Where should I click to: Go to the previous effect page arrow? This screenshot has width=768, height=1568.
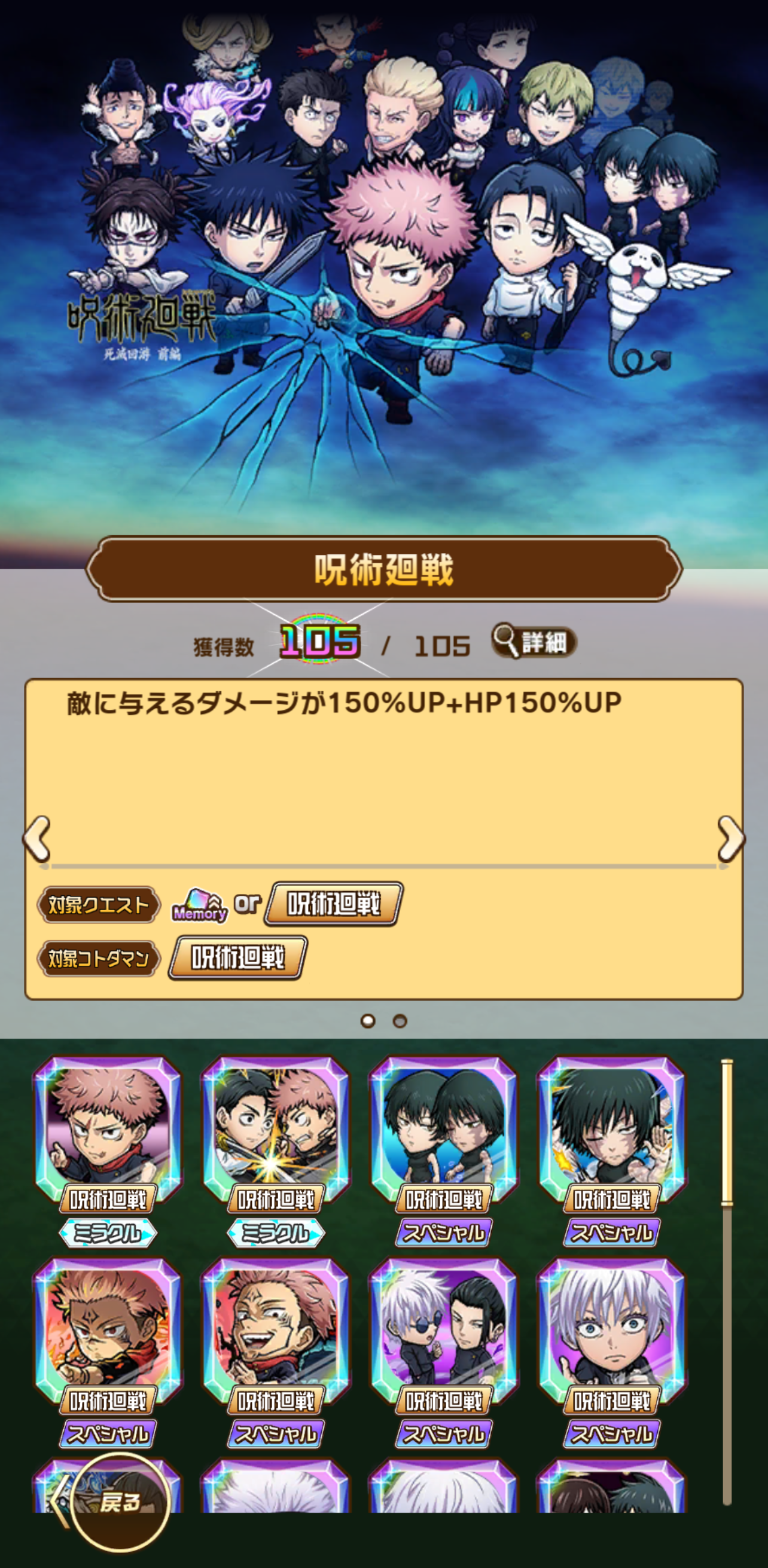(36, 839)
